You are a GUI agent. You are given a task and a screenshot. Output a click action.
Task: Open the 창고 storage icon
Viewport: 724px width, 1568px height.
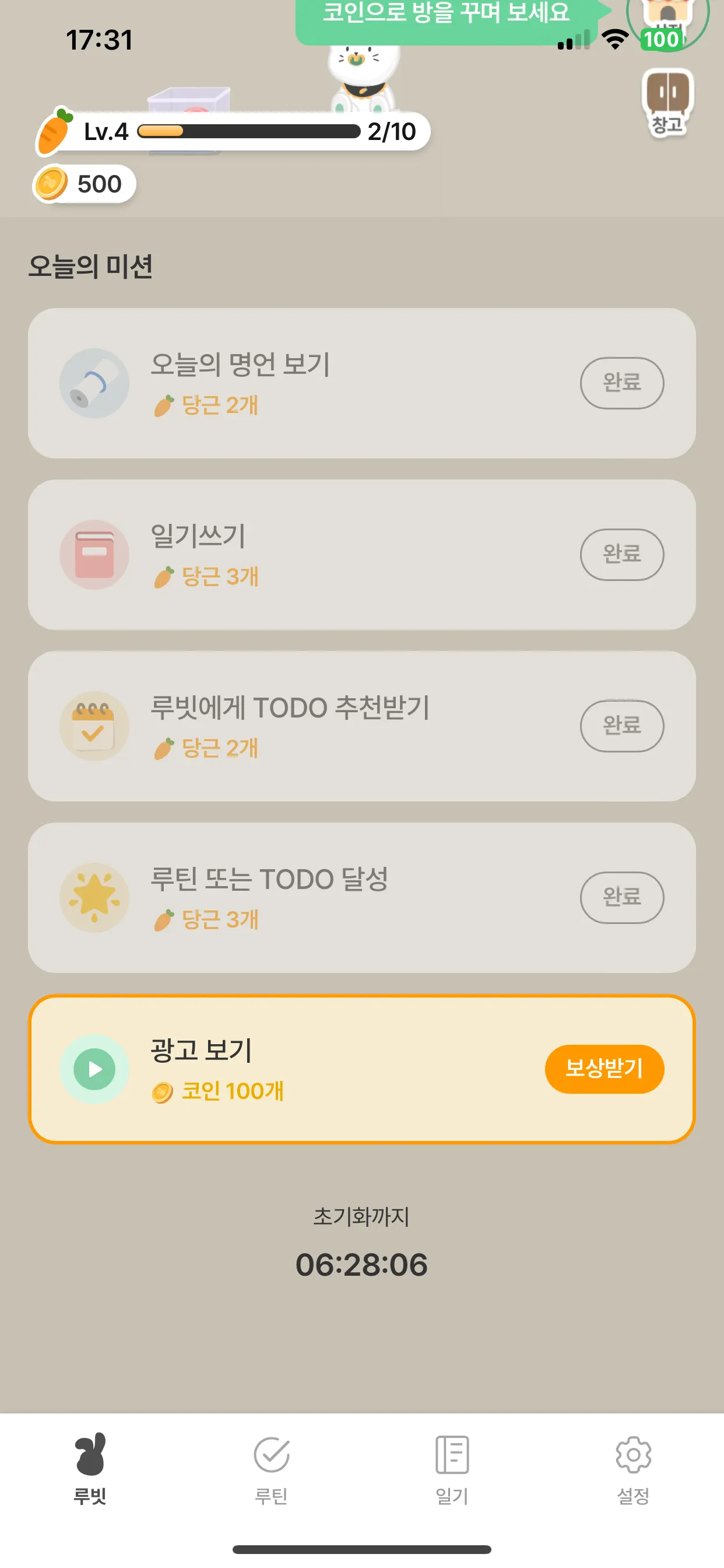(x=667, y=101)
